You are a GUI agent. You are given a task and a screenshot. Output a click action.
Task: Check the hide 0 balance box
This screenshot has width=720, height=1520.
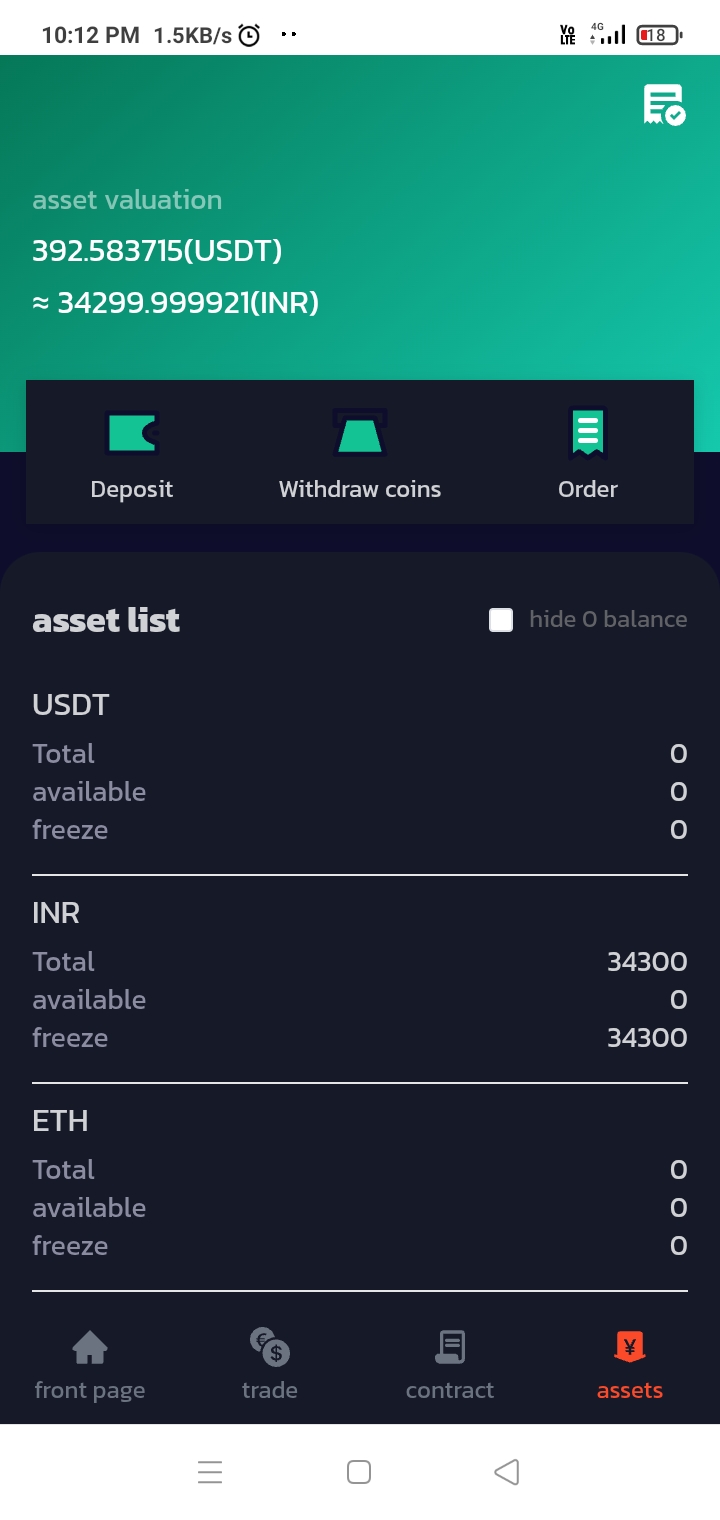(x=501, y=620)
